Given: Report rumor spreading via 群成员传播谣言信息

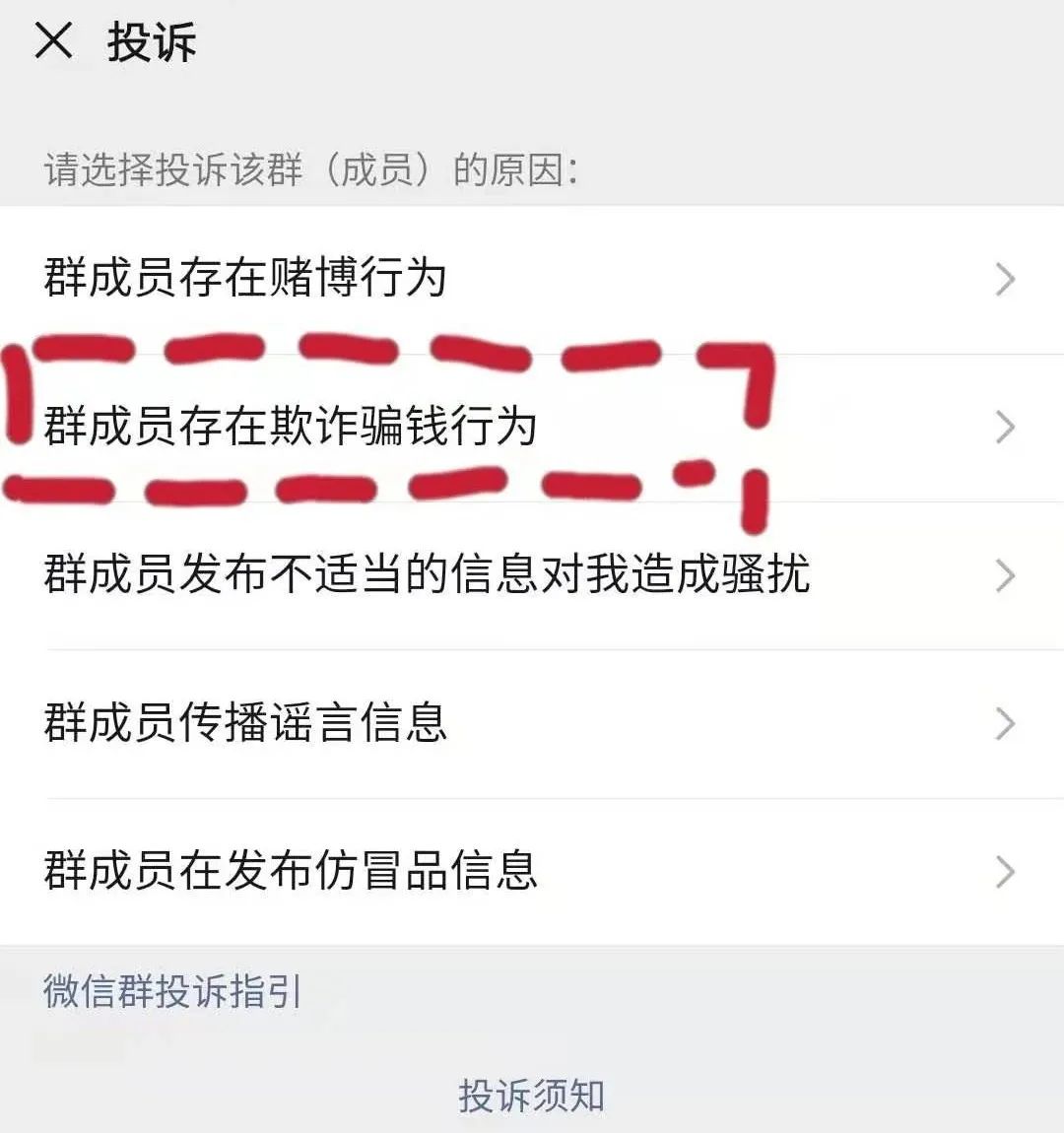Looking at the screenshot, I should tap(246, 724).
